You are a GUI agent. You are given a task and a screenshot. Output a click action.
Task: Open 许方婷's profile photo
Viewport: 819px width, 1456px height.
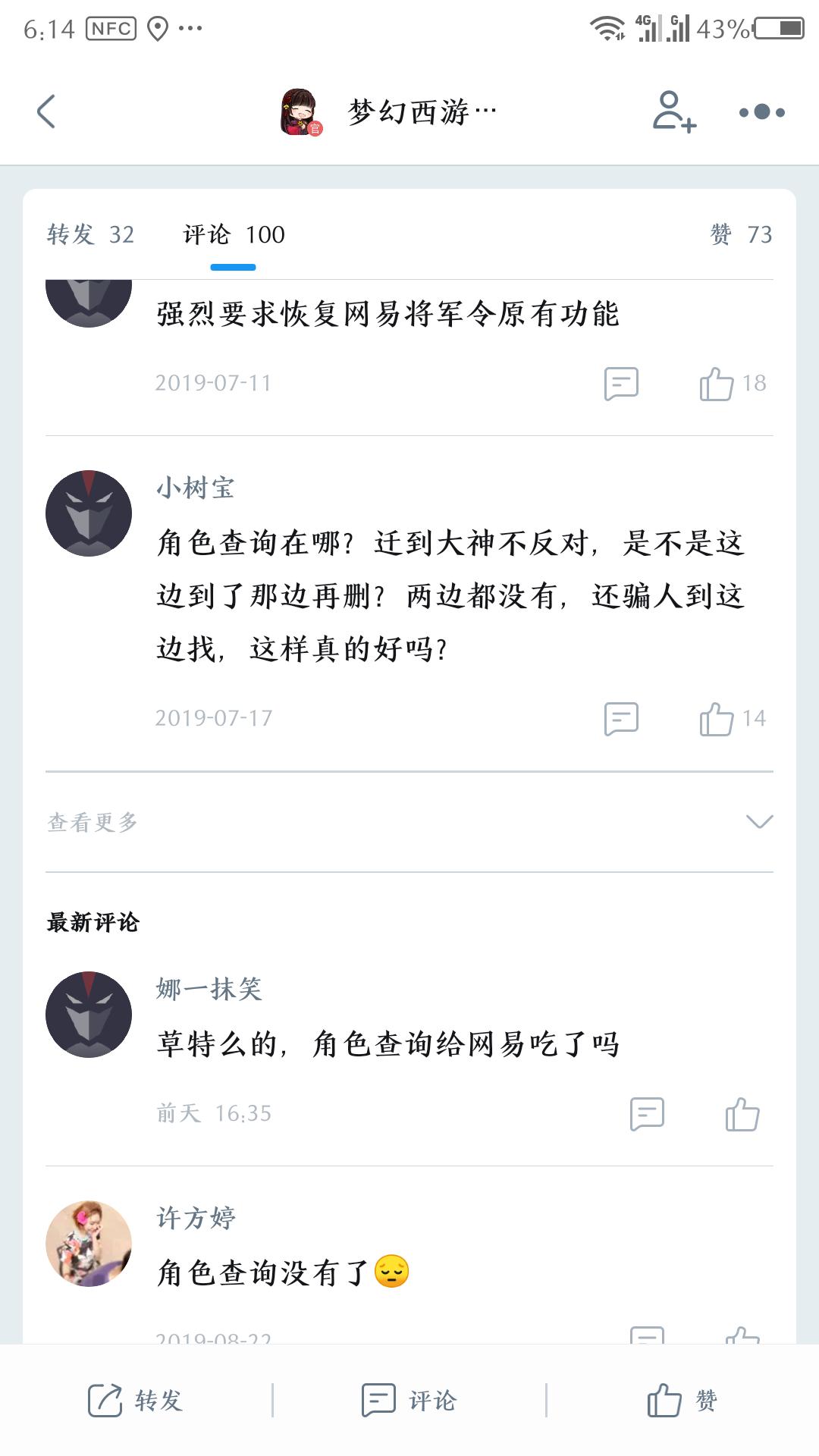[x=89, y=1244]
